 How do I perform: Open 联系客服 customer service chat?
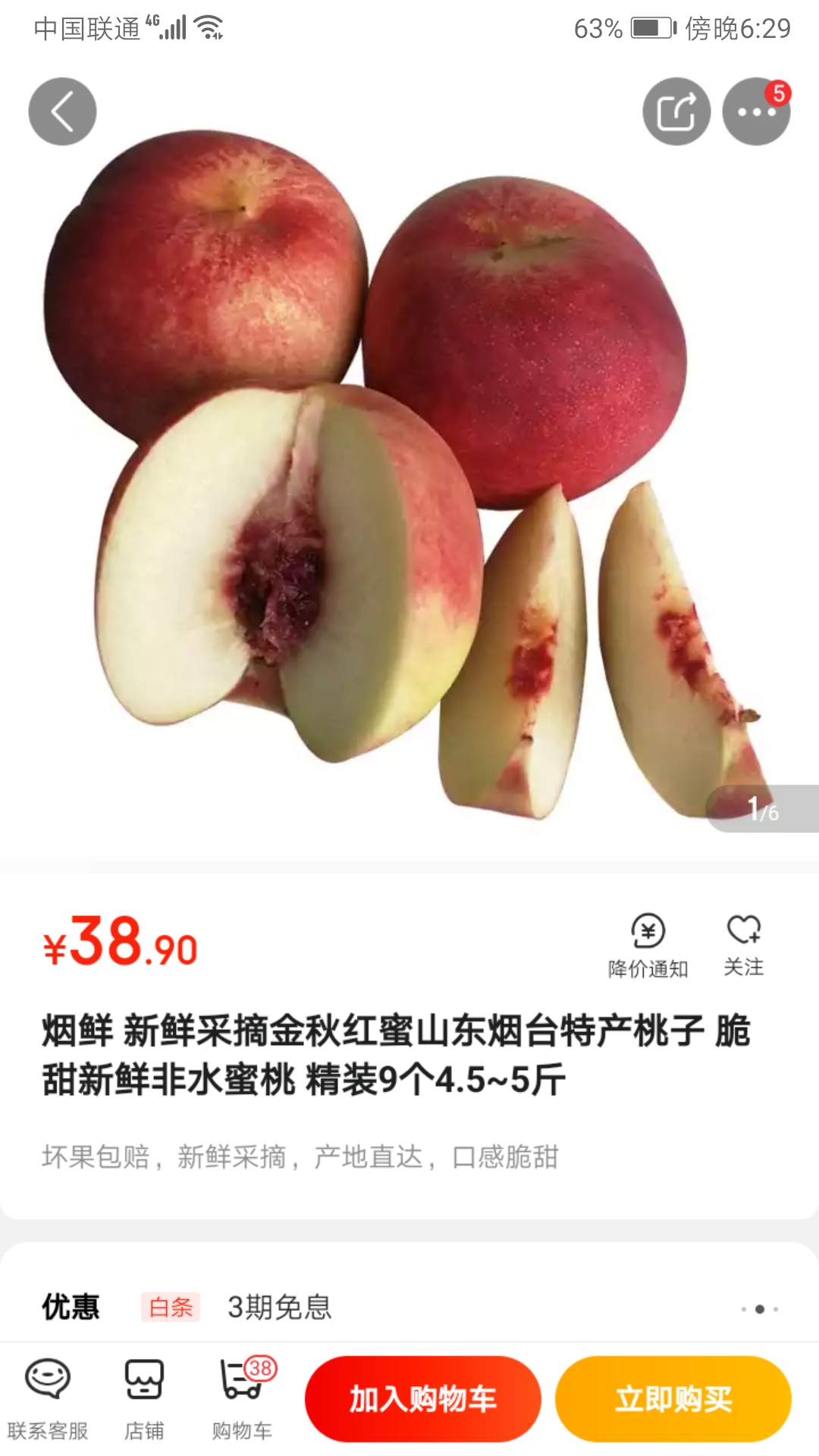pos(47,1399)
